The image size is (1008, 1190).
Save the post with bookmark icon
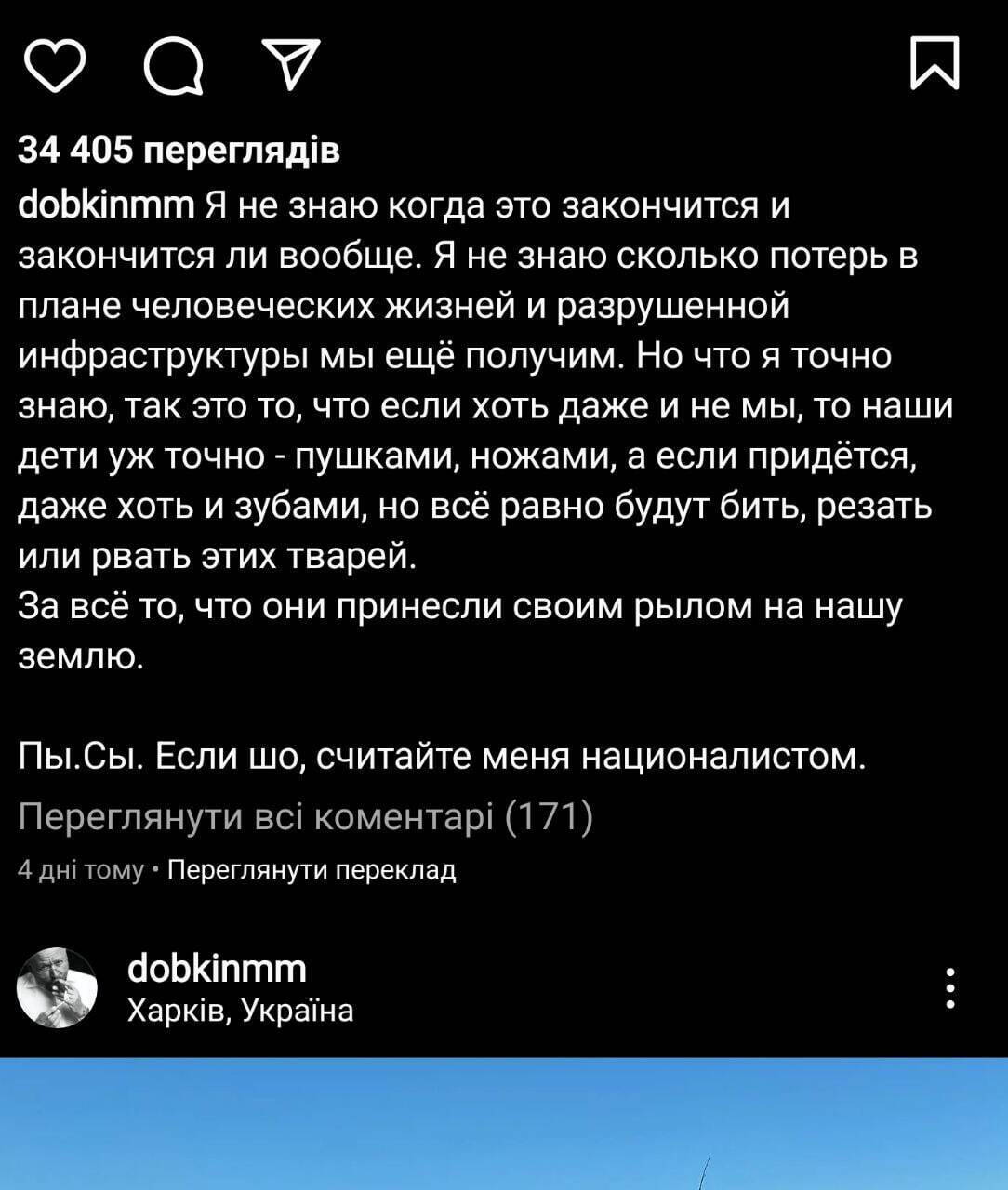[x=935, y=64]
